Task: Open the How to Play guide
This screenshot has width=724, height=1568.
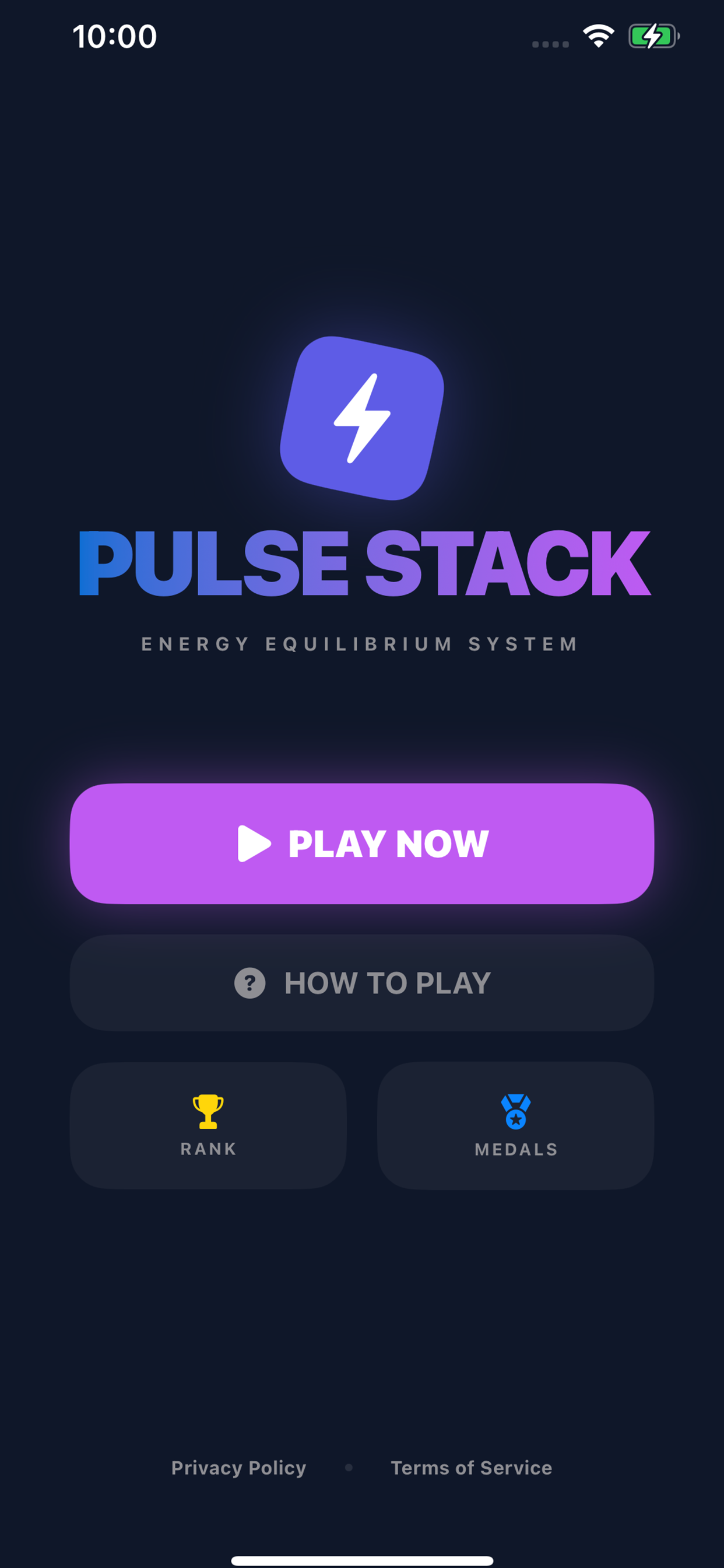Action: click(x=362, y=982)
